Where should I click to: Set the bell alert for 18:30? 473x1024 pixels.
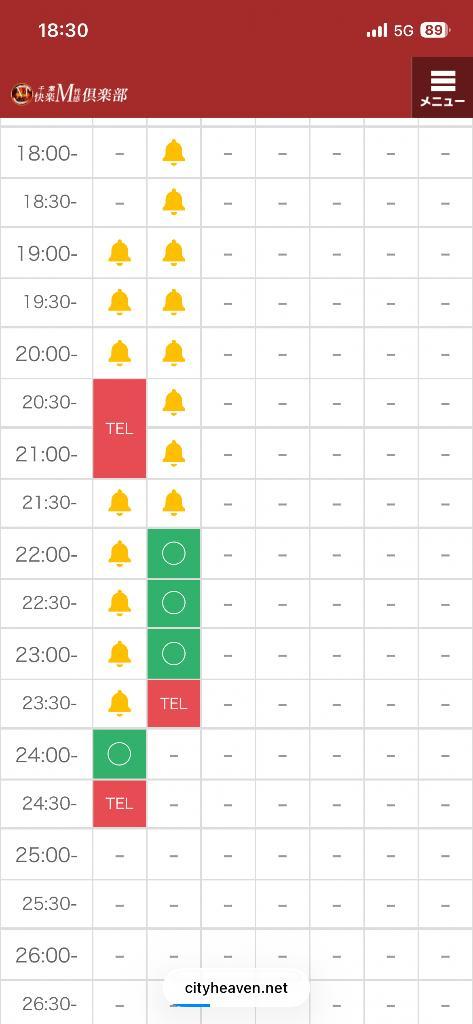point(174,202)
